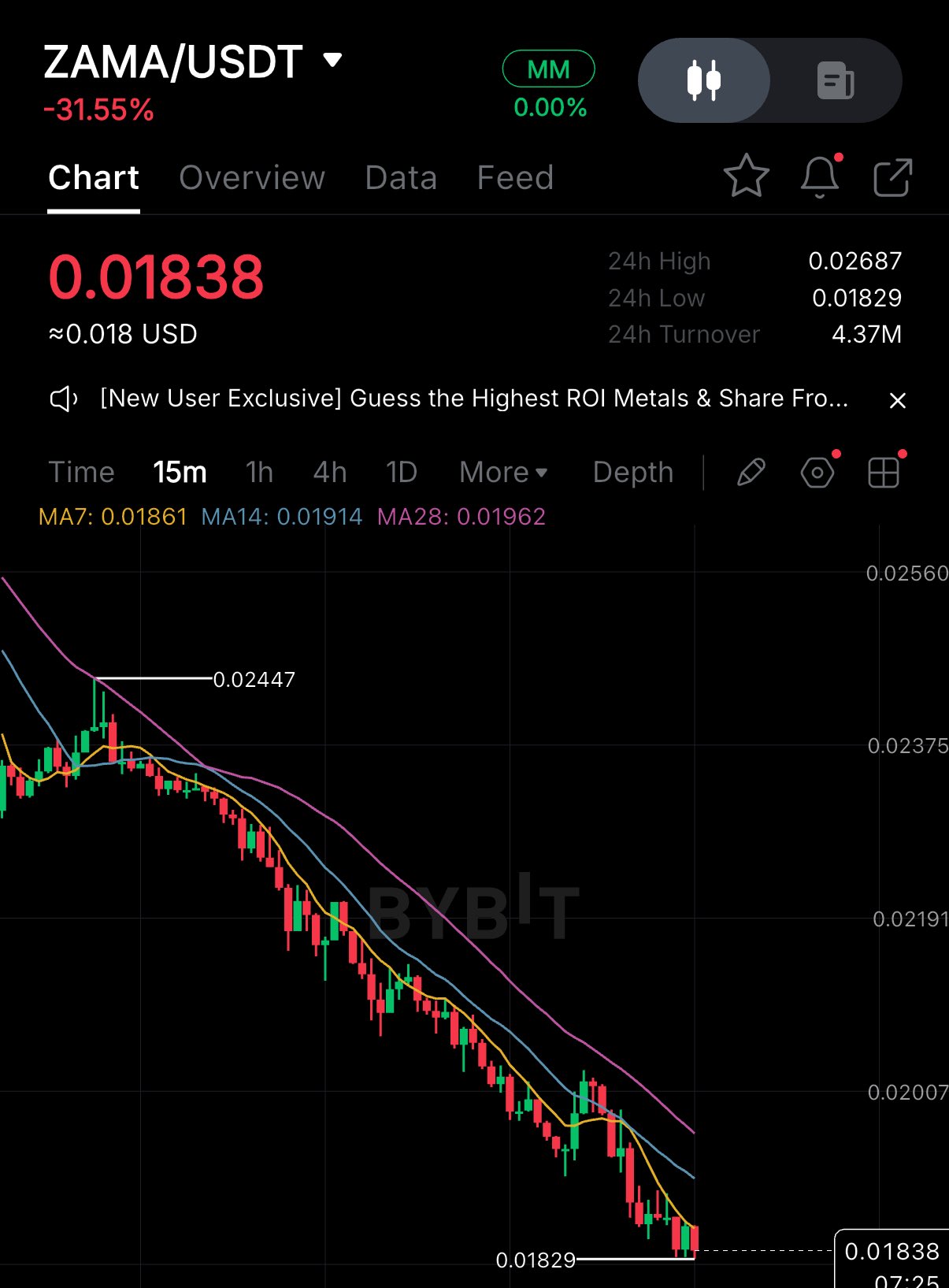Open the New User Exclusive announcement
Image resolution: width=949 pixels, height=1288 pixels.
click(474, 399)
